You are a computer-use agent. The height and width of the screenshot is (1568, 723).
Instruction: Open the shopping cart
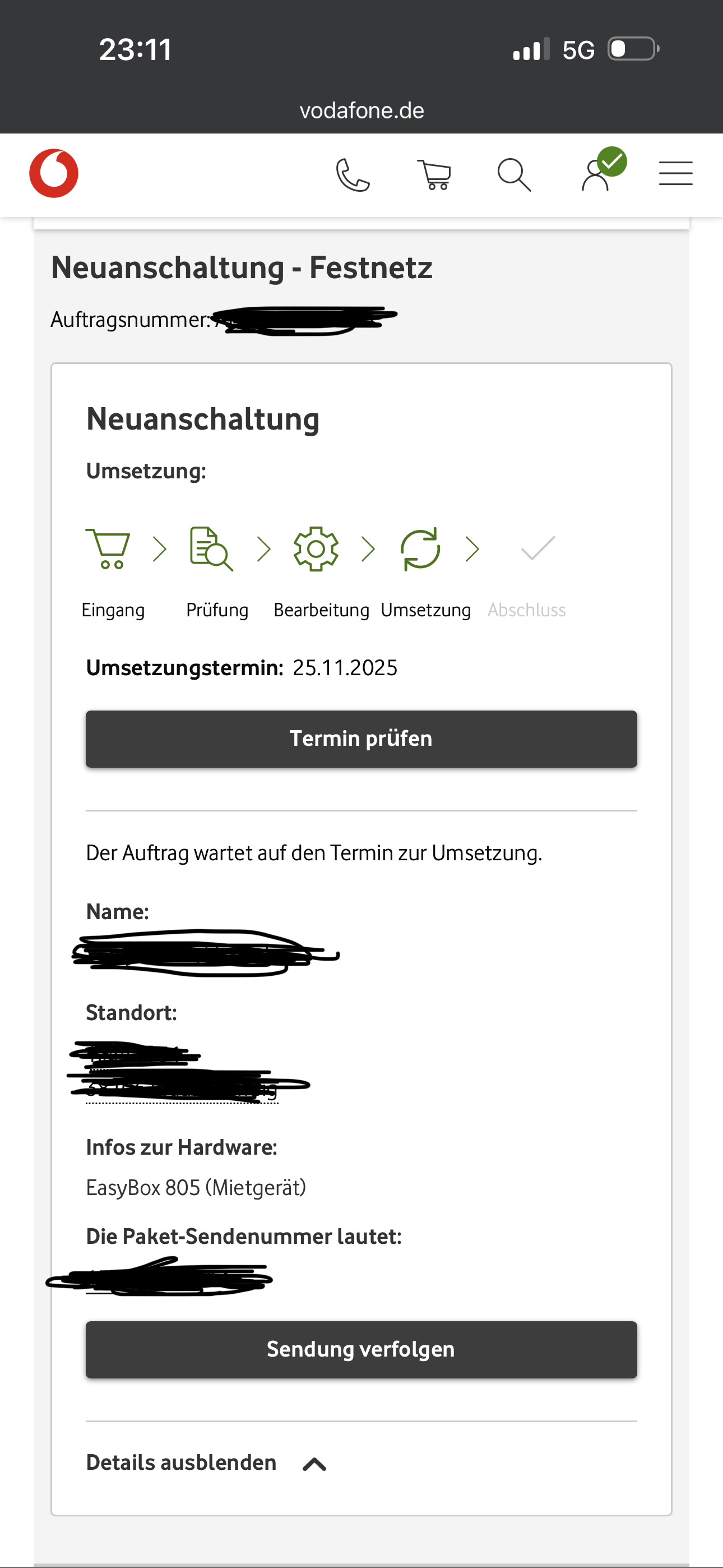434,176
